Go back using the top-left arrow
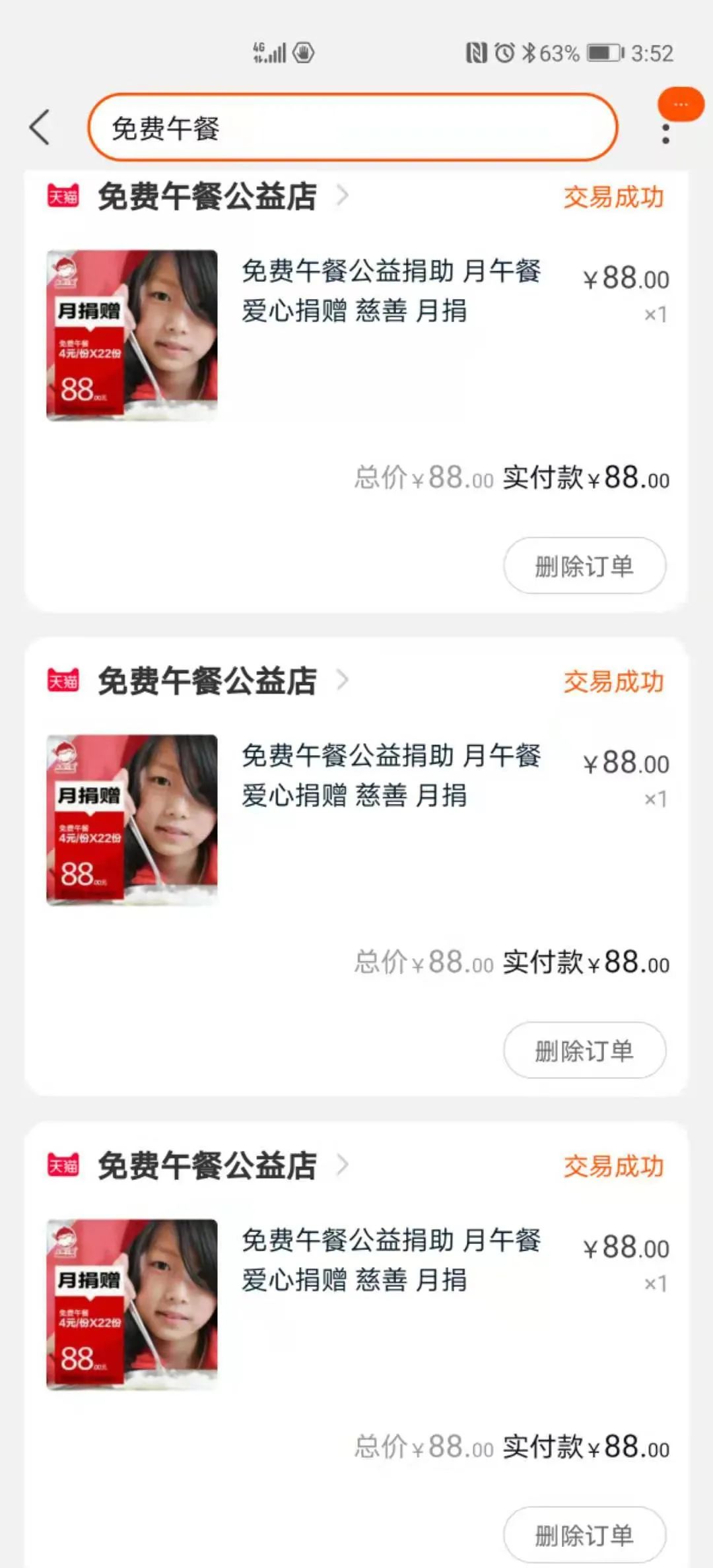The height and width of the screenshot is (1568, 713). click(x=40, y=127)
